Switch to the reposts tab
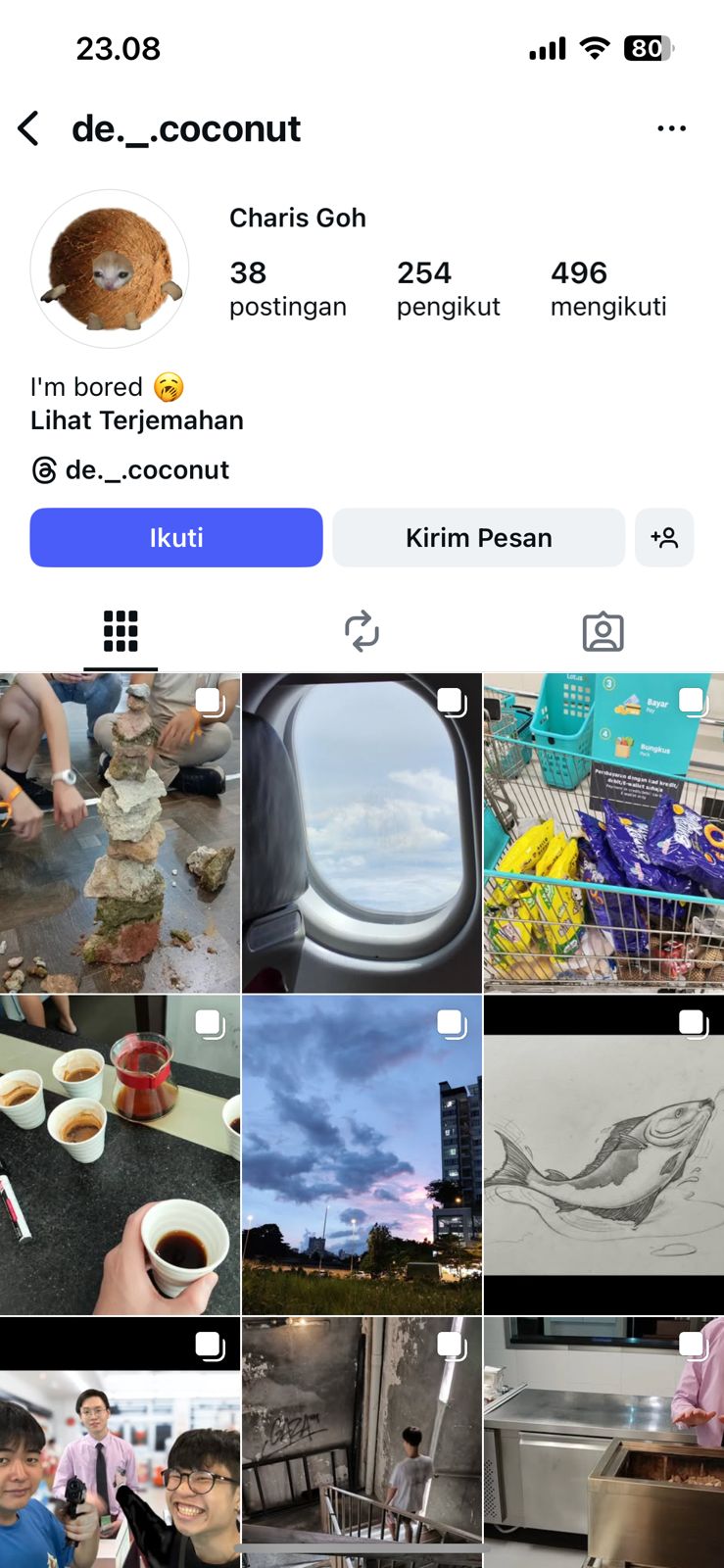Screen dimensions: 724x1568 362,631
